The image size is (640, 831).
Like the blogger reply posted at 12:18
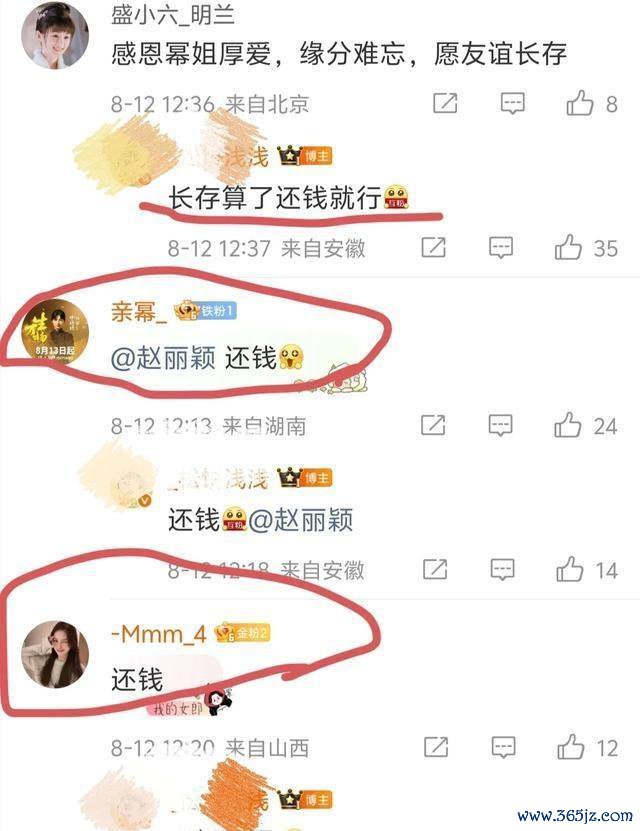point(569,570)
